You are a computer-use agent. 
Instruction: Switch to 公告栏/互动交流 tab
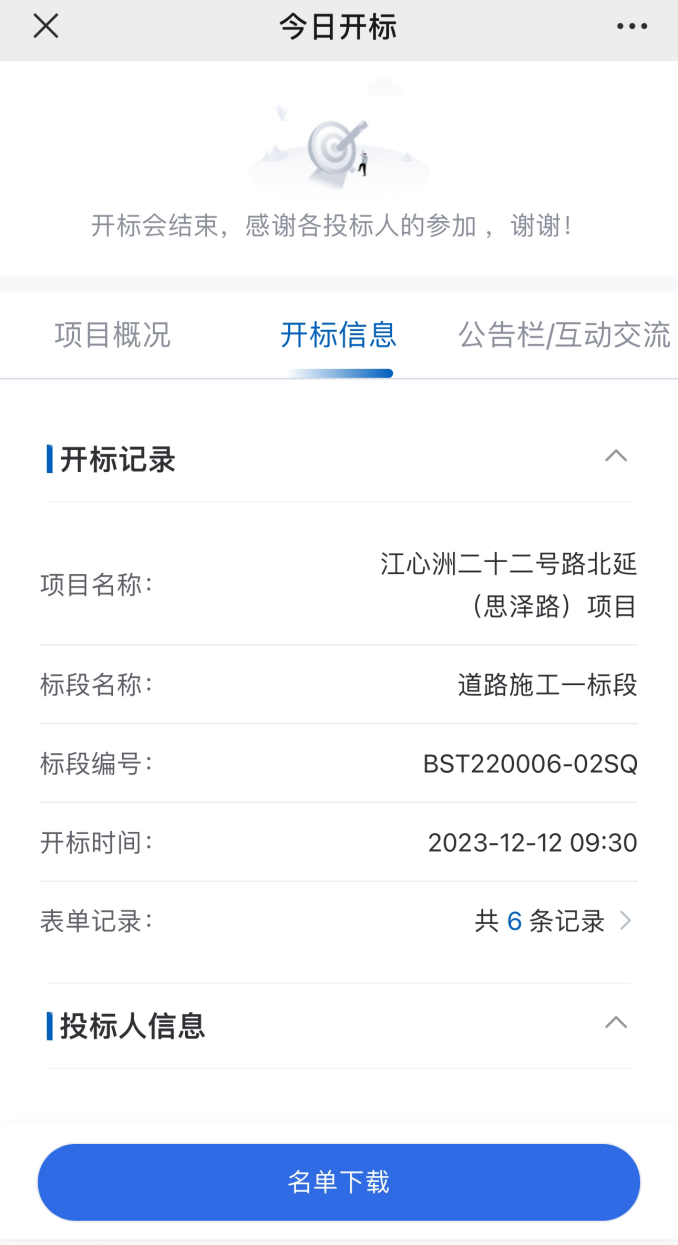(x=564, y=335)
